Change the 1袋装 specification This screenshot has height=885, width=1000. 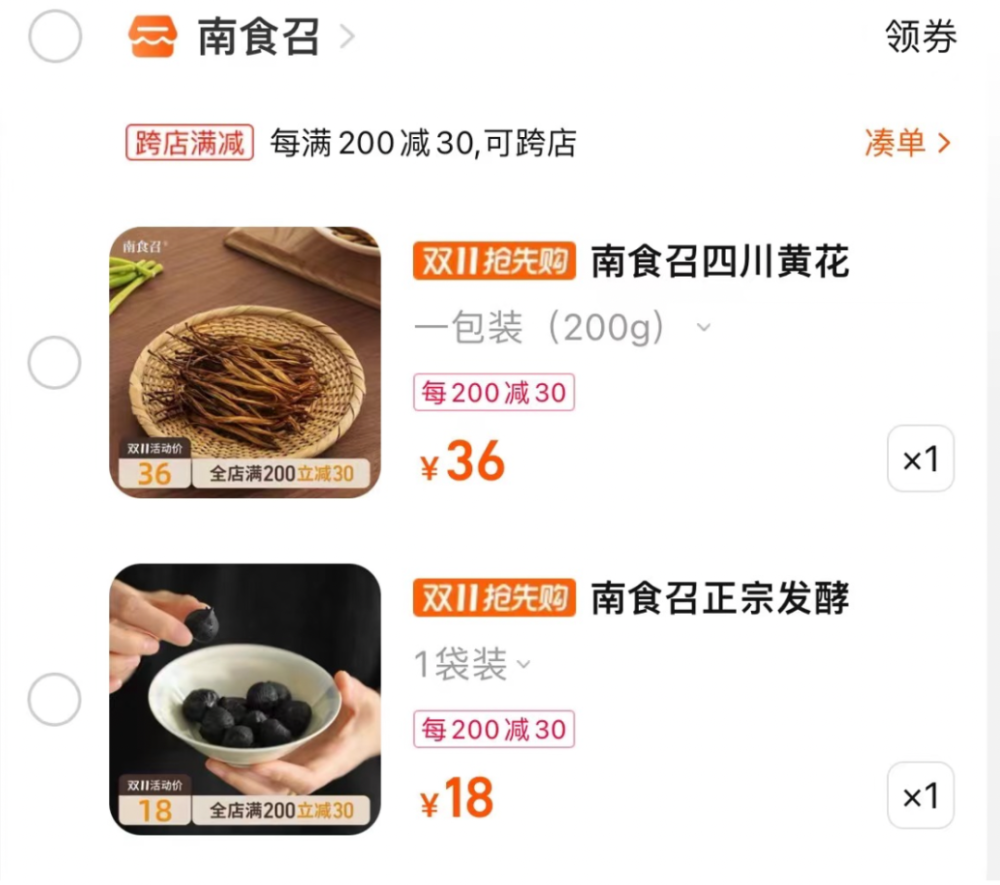[x=472, y=665]
